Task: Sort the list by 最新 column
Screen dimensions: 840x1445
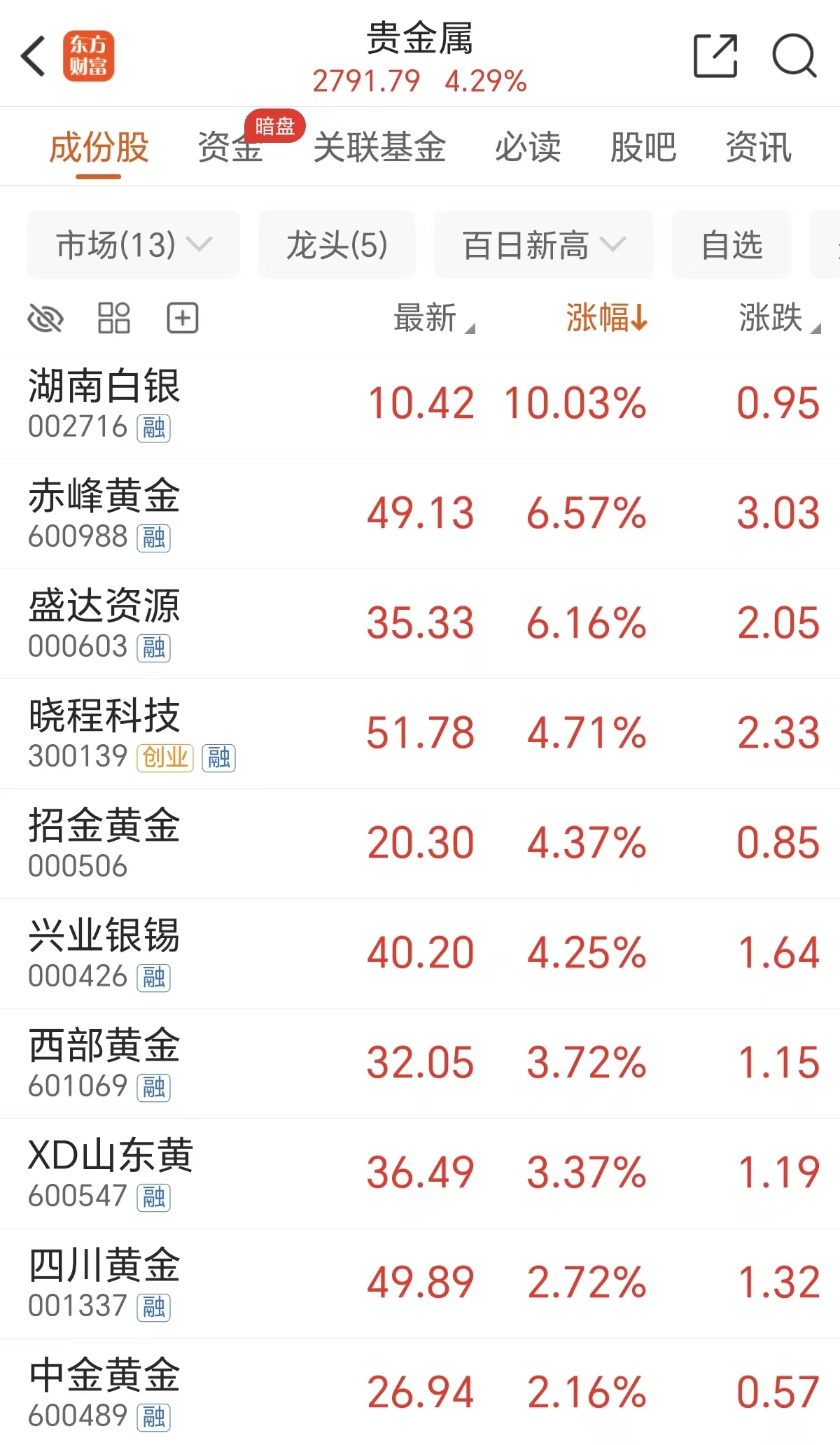Action: [434, 318]
